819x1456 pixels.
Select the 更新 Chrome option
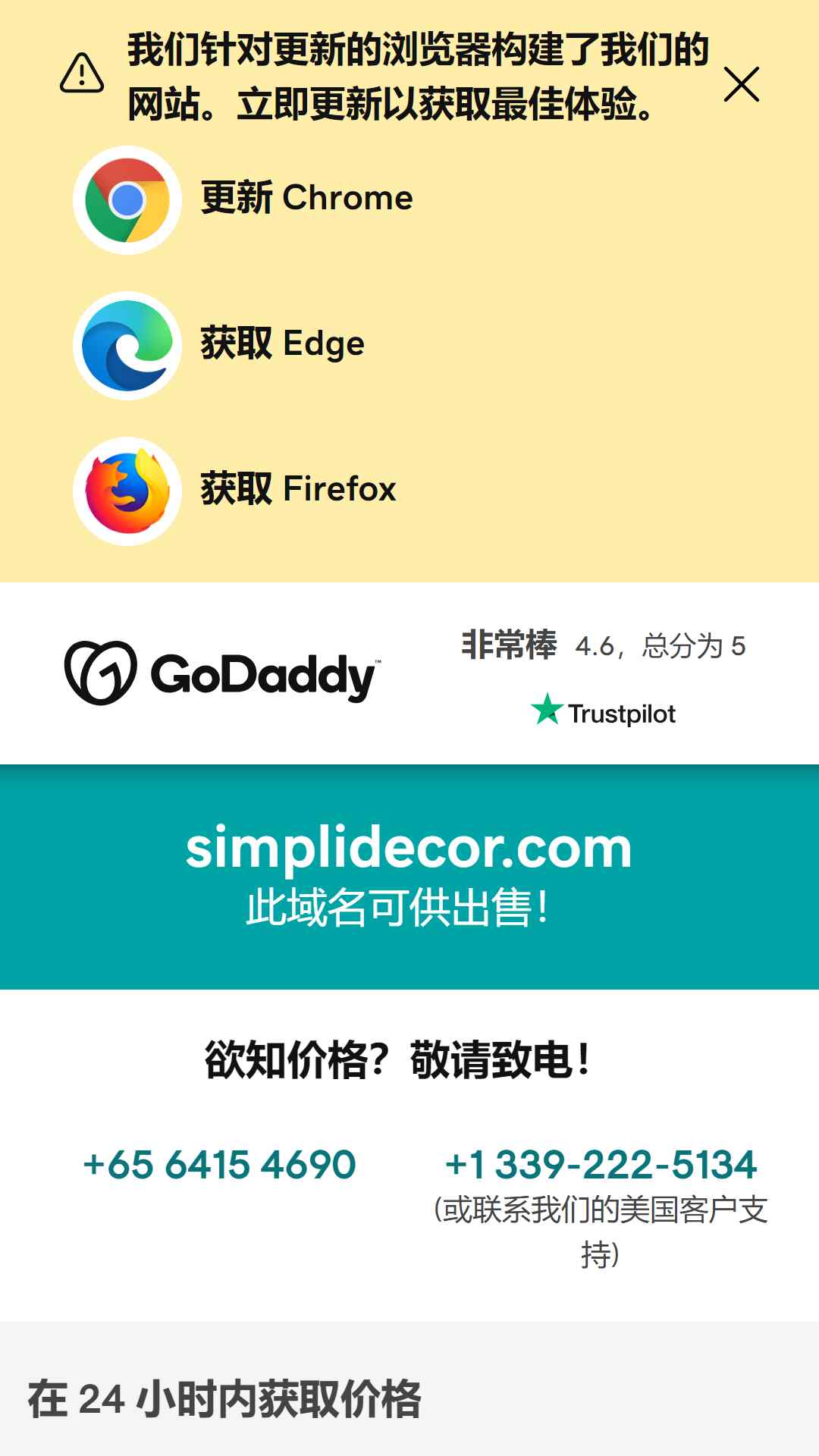click(x=244, y=200)
